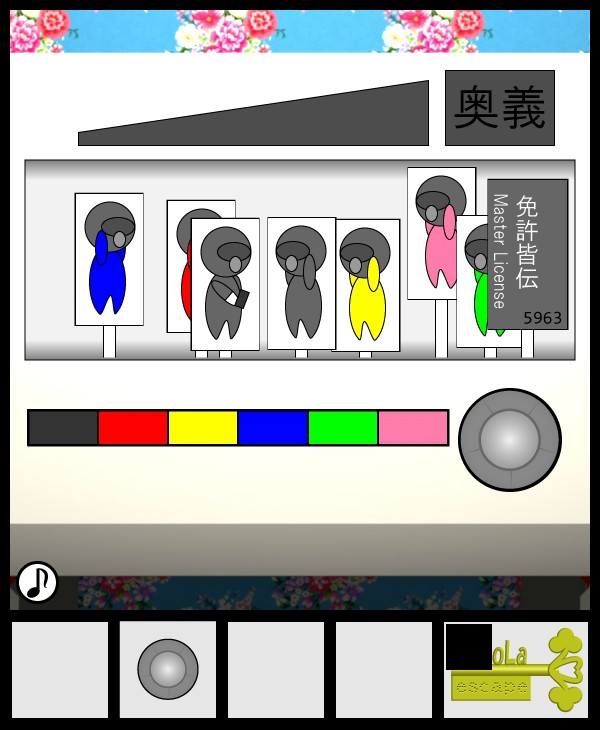
Task: Toggle the music note sound button
Action: (x=37, y=582)
